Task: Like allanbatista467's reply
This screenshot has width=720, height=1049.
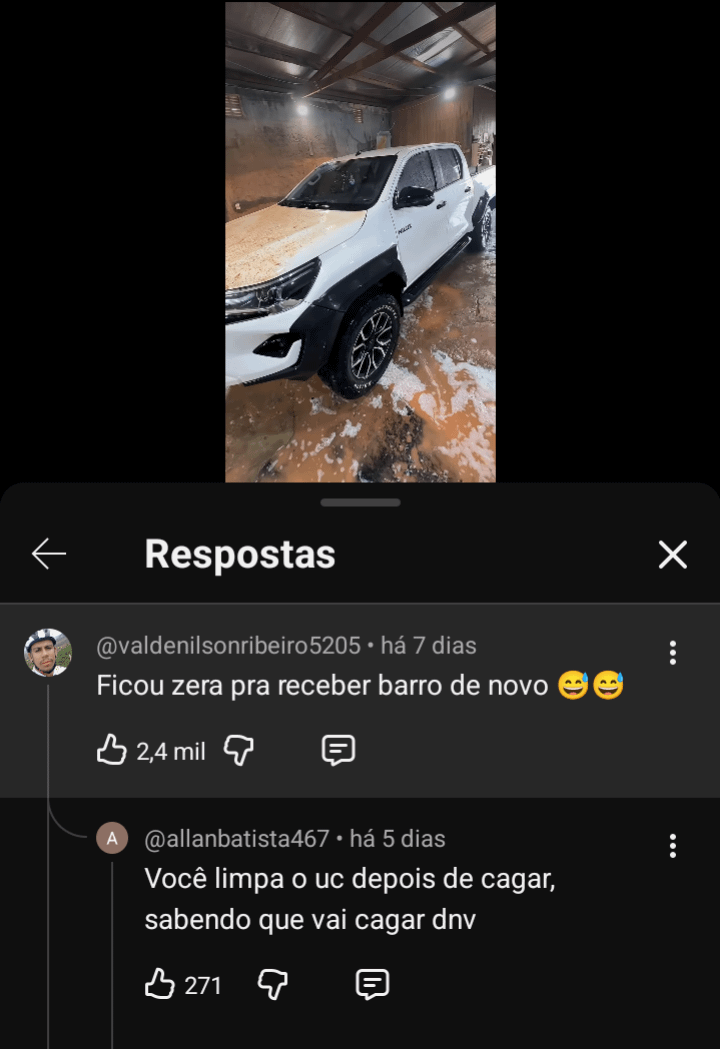Action: click(160, 985)
